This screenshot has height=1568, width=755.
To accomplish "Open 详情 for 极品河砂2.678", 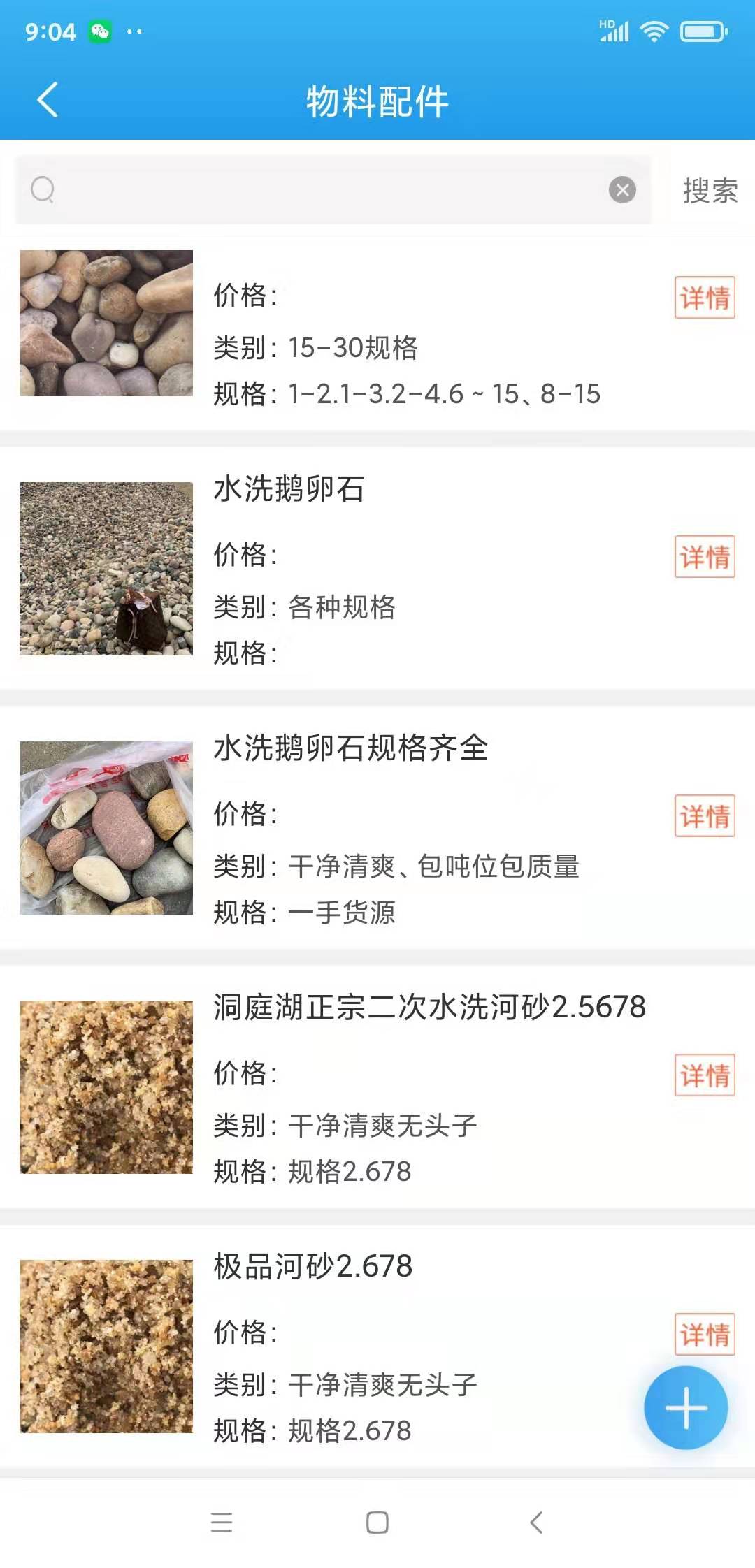I will click(x=704, y=1334).
